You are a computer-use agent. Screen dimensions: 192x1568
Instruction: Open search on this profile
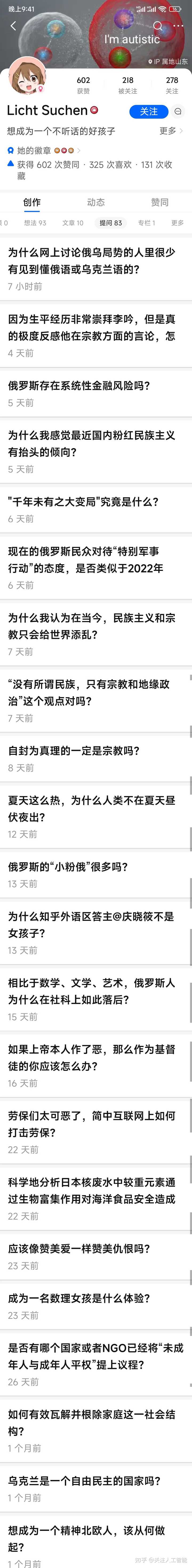coord(158,26)
